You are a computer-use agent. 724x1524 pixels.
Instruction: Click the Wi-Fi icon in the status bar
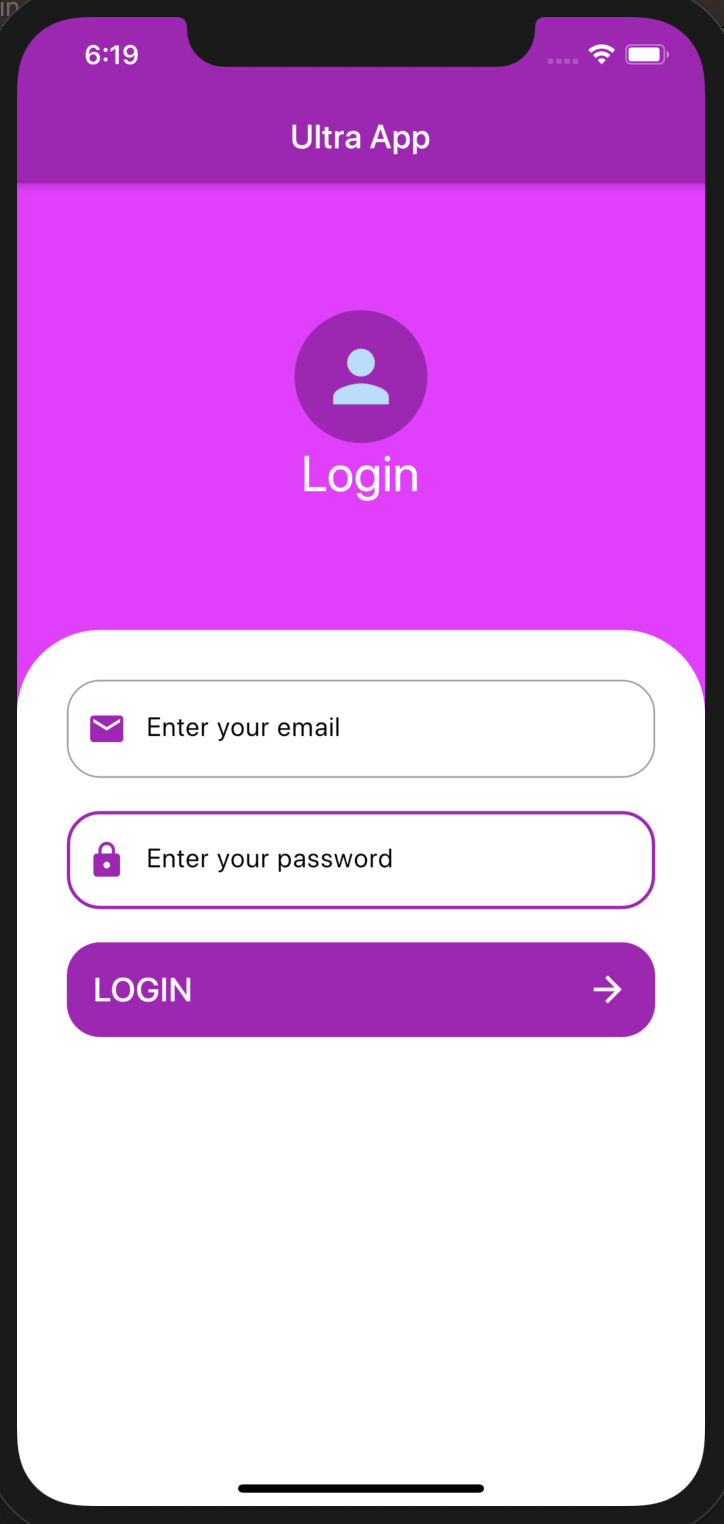[x=600, y=55]
